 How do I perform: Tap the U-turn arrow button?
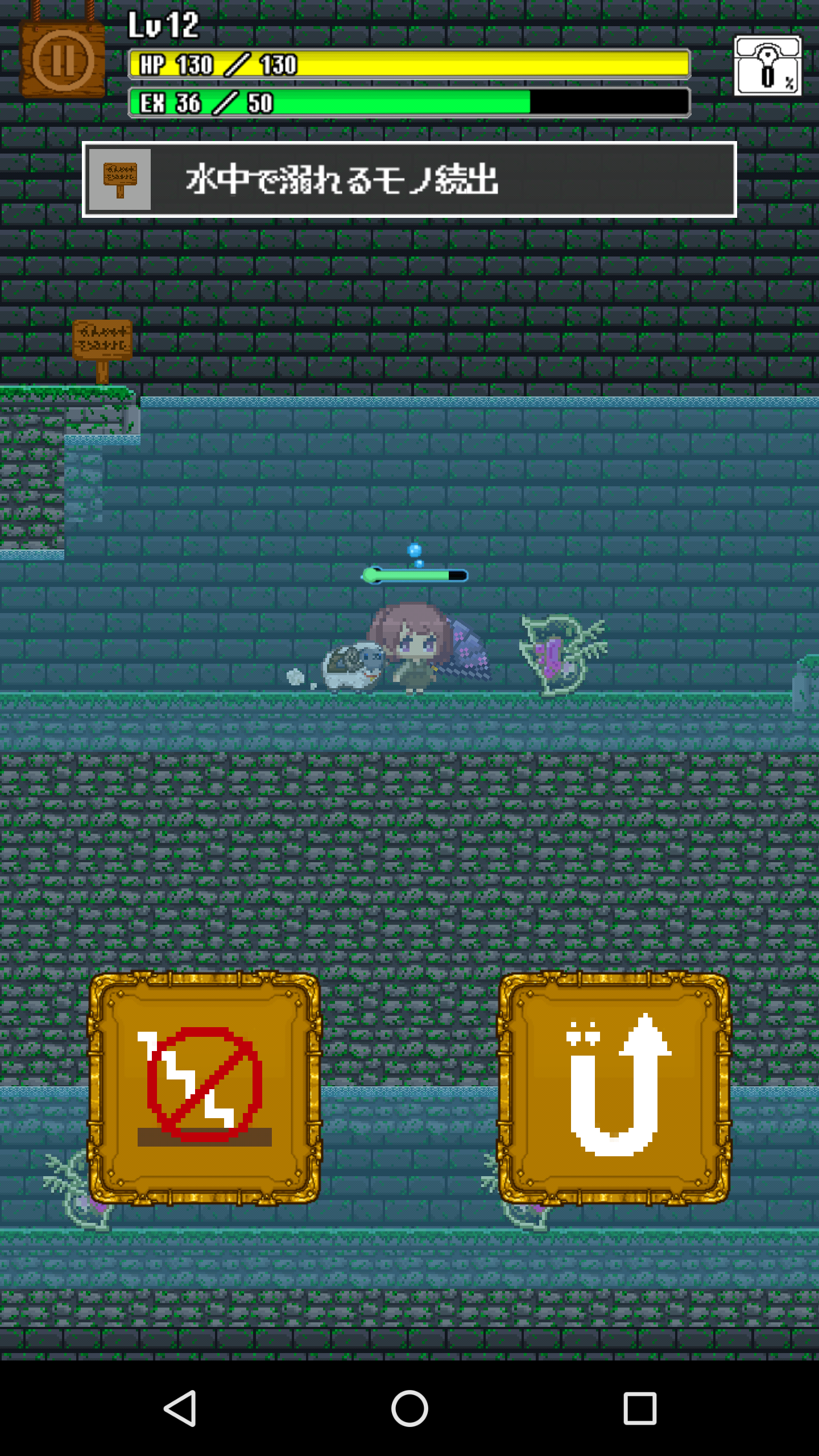(614, 1087)
